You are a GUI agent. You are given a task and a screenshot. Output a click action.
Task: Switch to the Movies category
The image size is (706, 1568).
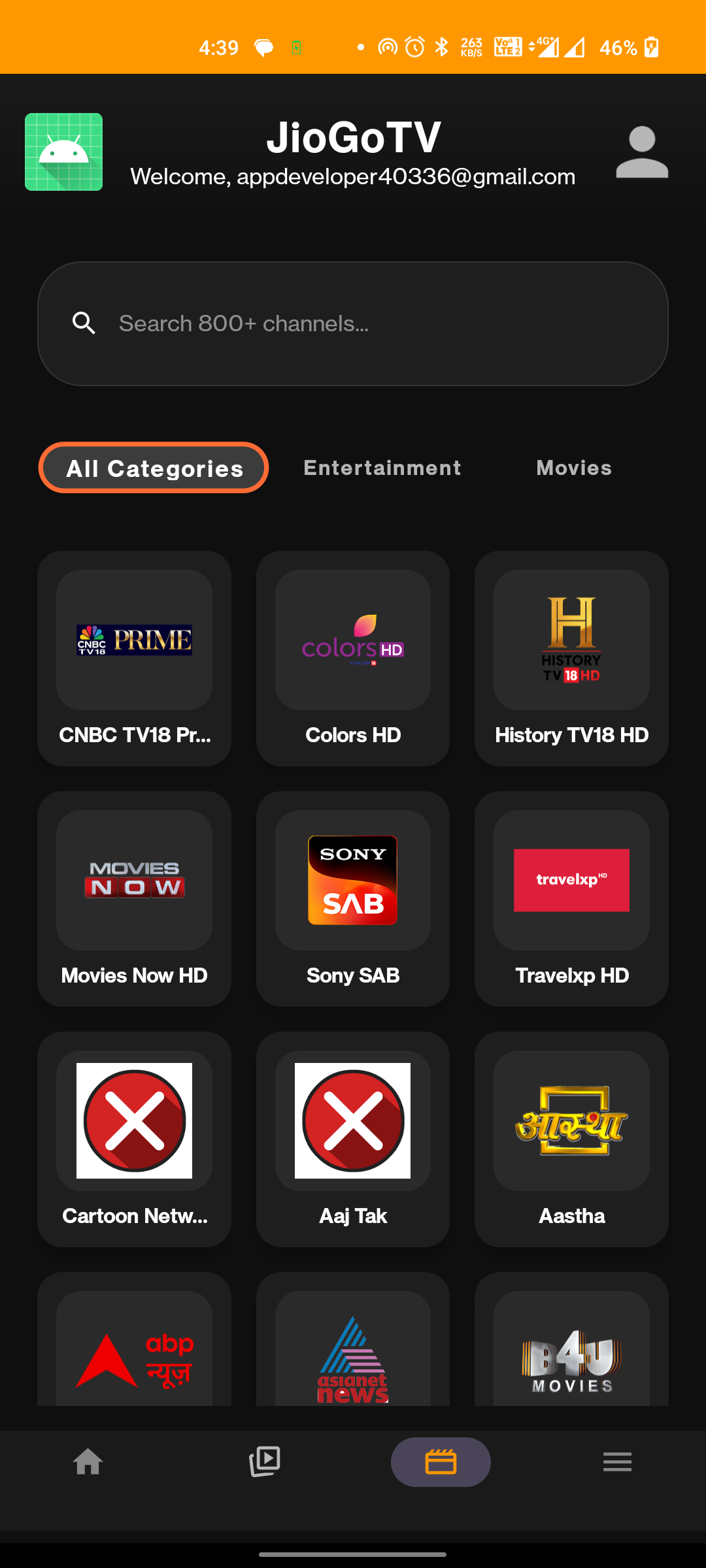click(573, 467)
